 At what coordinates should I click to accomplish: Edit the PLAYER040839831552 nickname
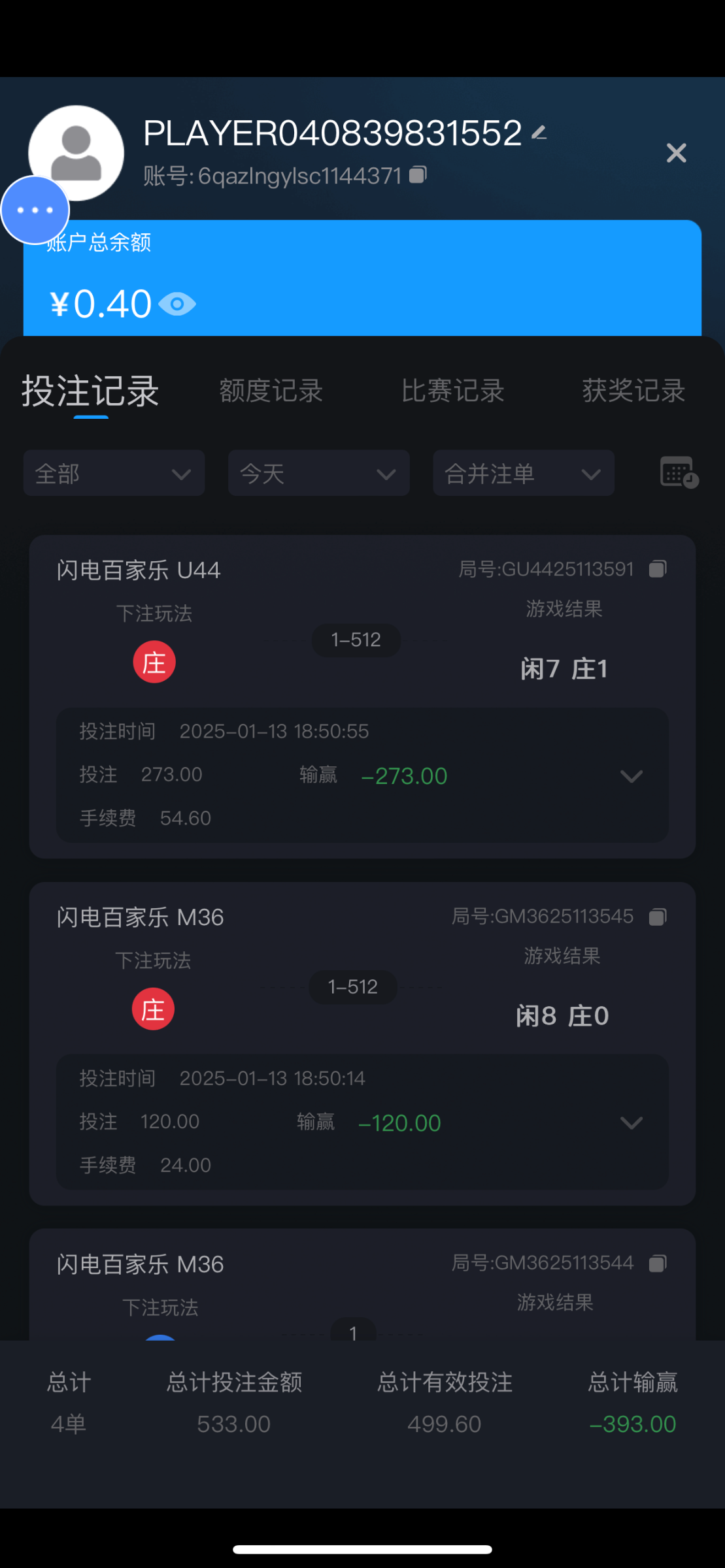pos(539,133)
